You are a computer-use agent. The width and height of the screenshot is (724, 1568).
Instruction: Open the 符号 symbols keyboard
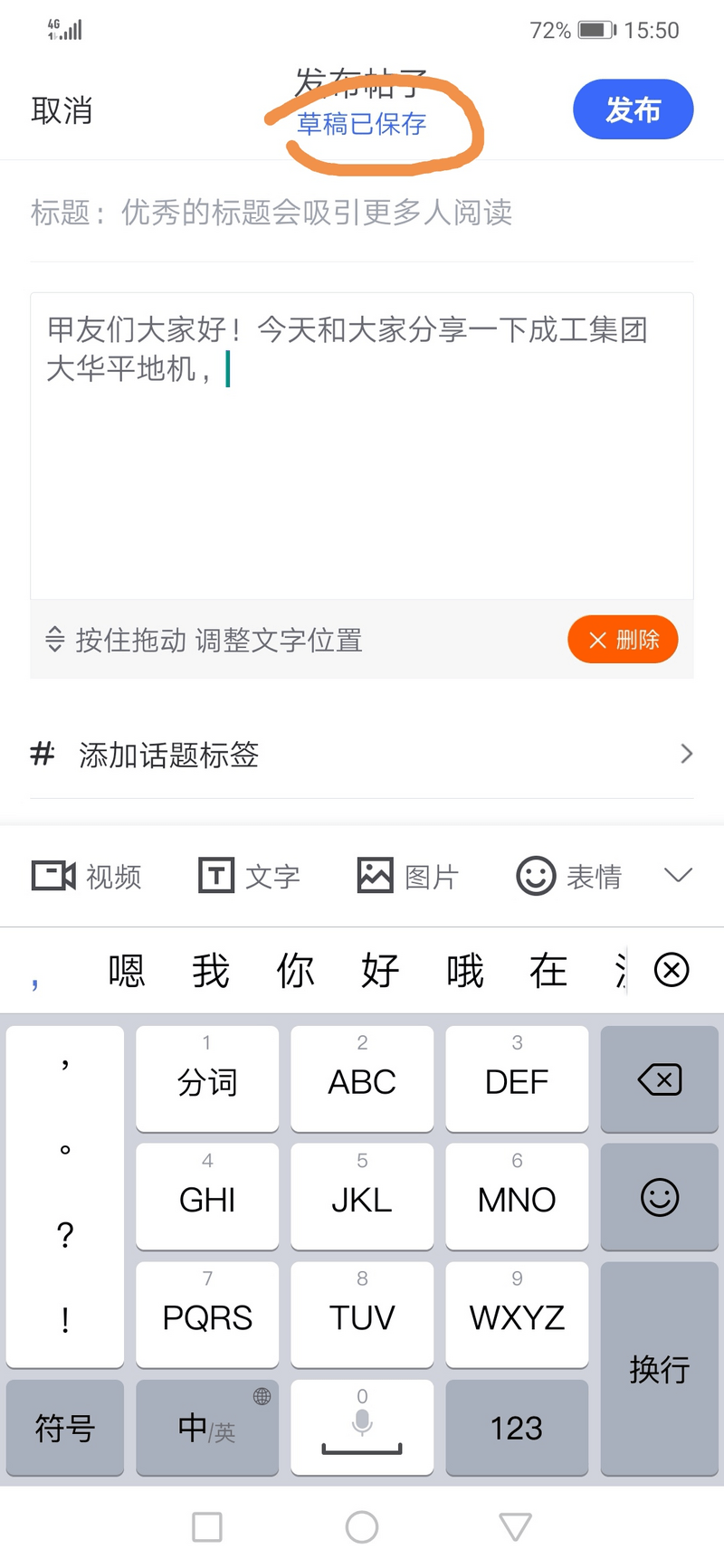coord(65,1428)
